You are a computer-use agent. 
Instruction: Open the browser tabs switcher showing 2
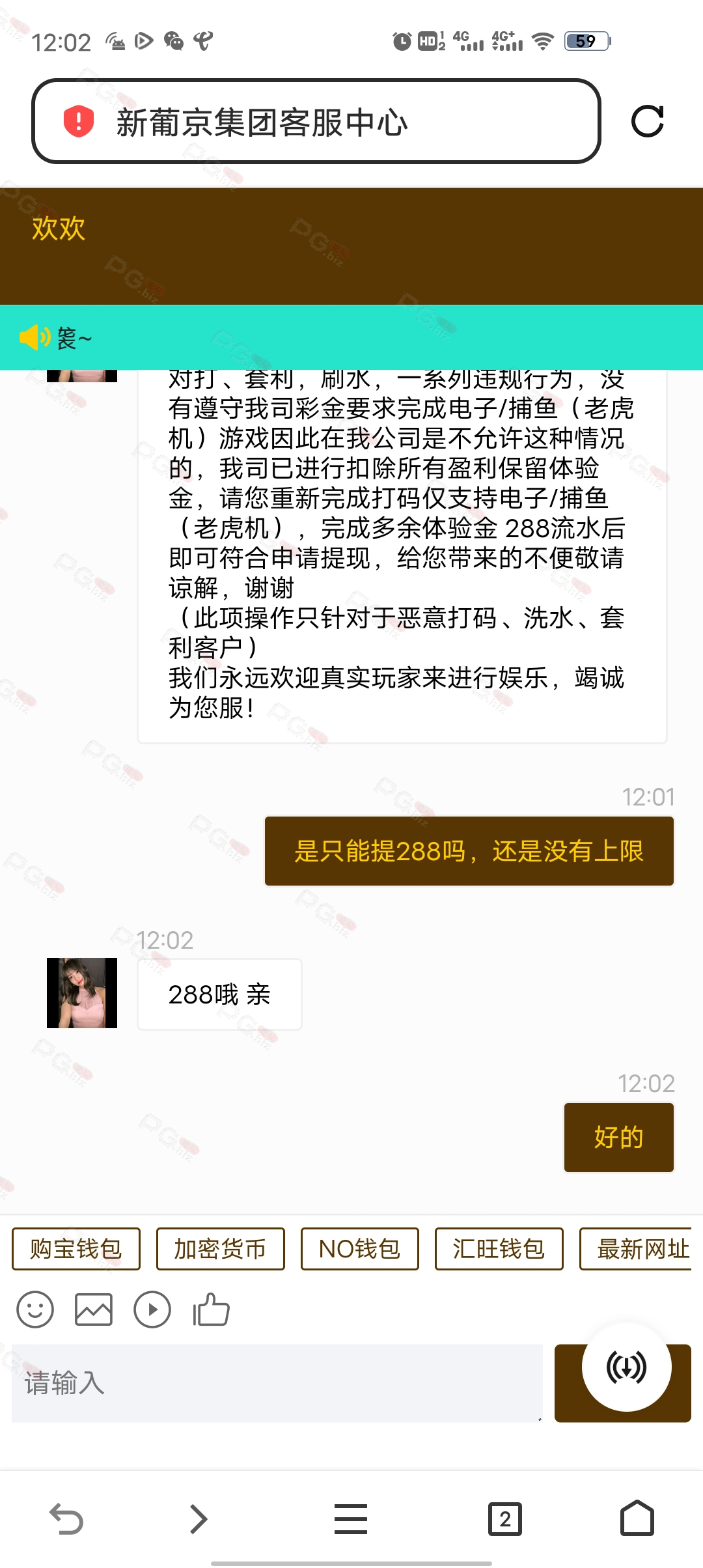(505, 1519)
